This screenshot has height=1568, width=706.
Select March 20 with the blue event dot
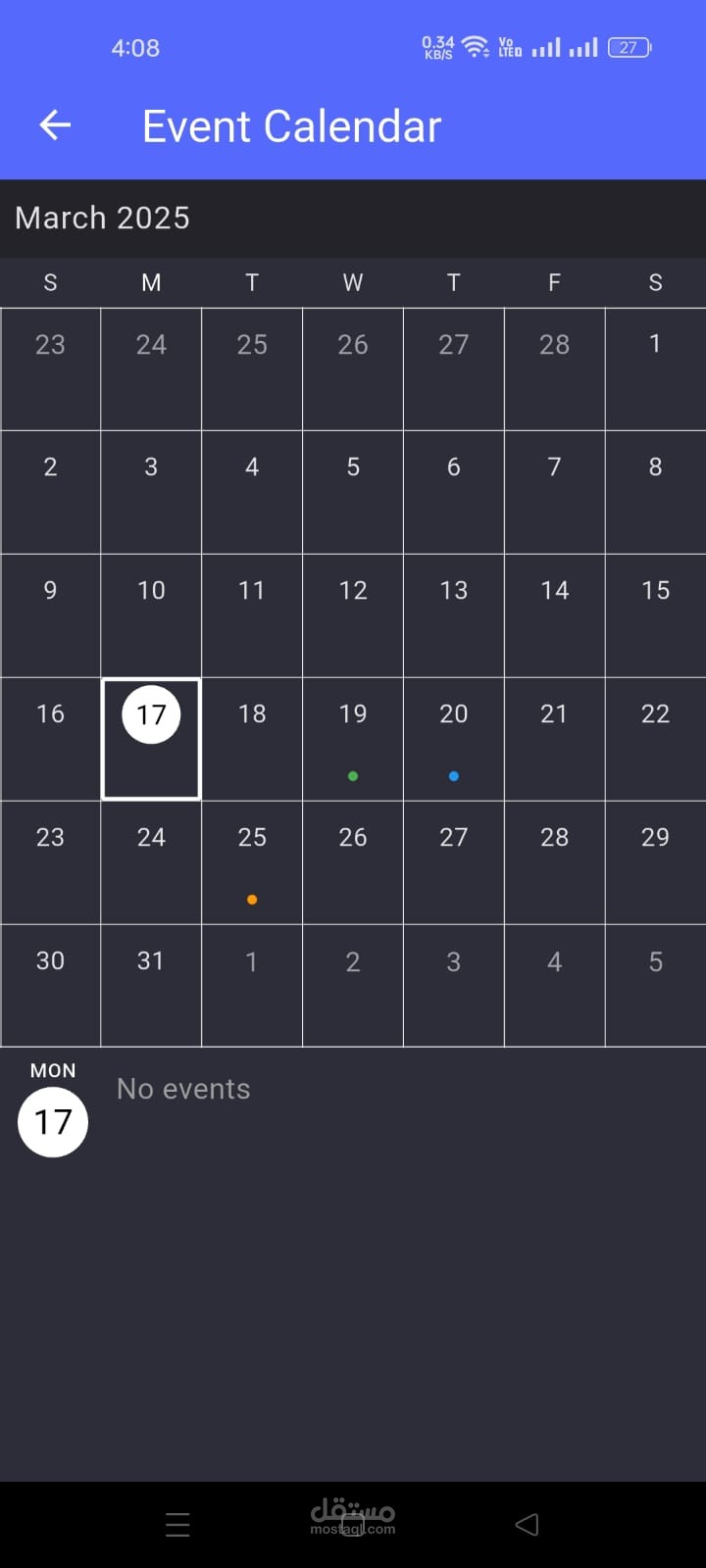(x=453, y=737)
